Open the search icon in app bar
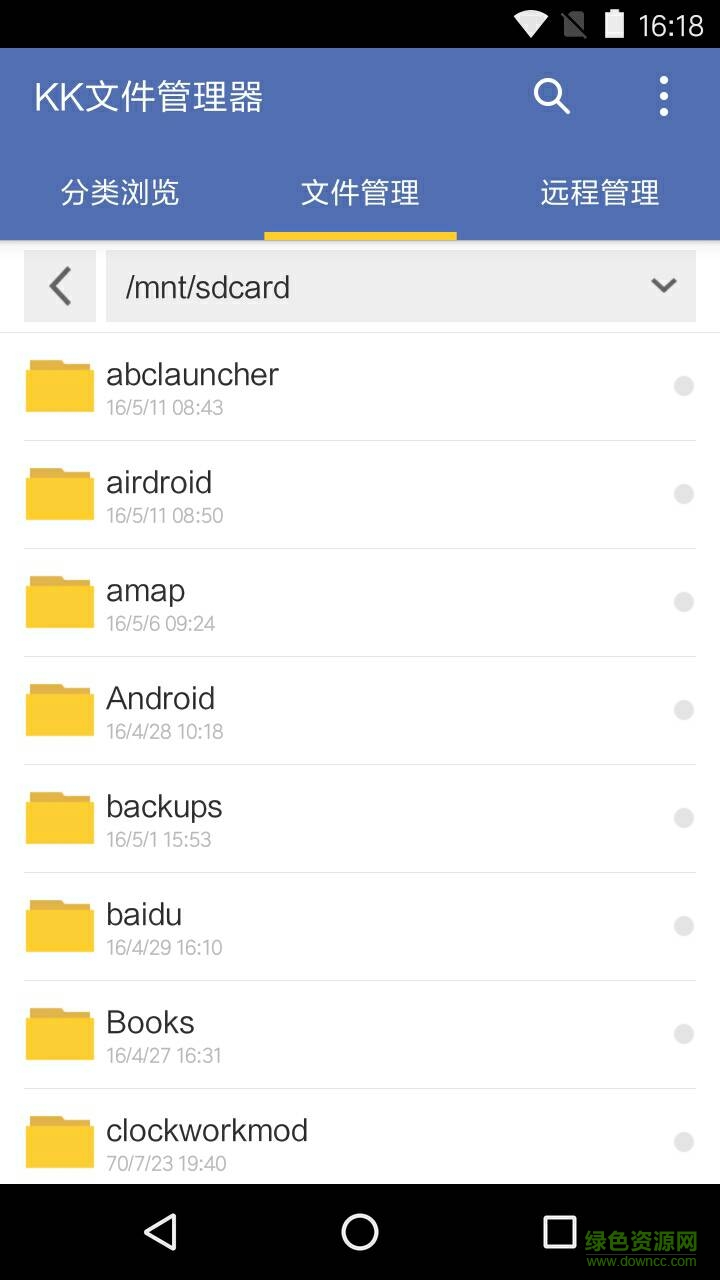Screen dimensions: 720x1280 pos(551,97)
